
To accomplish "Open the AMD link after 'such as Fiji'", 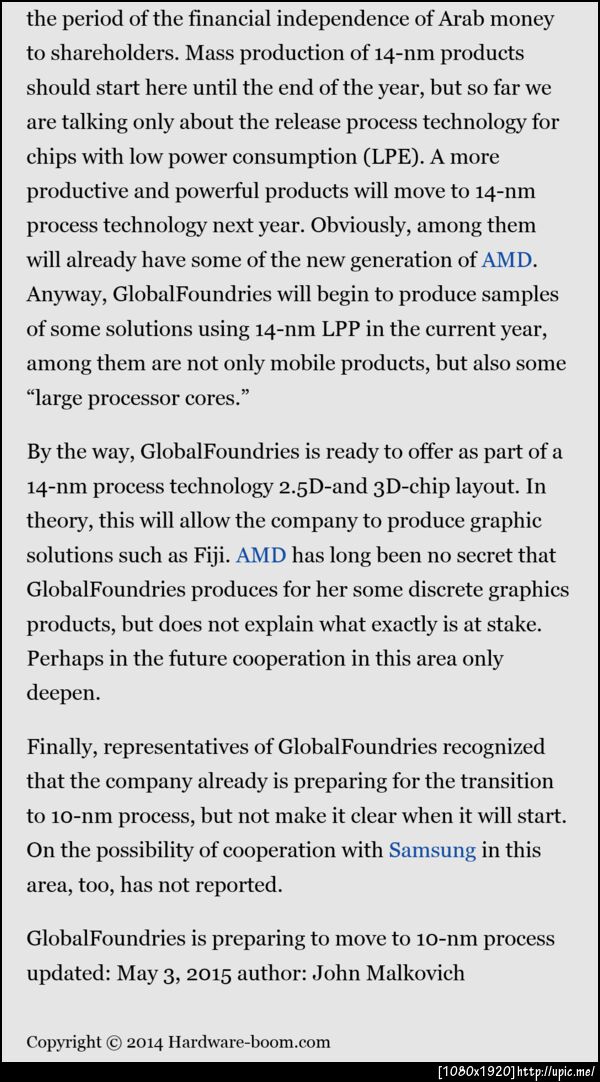I will tap(261, 555).
